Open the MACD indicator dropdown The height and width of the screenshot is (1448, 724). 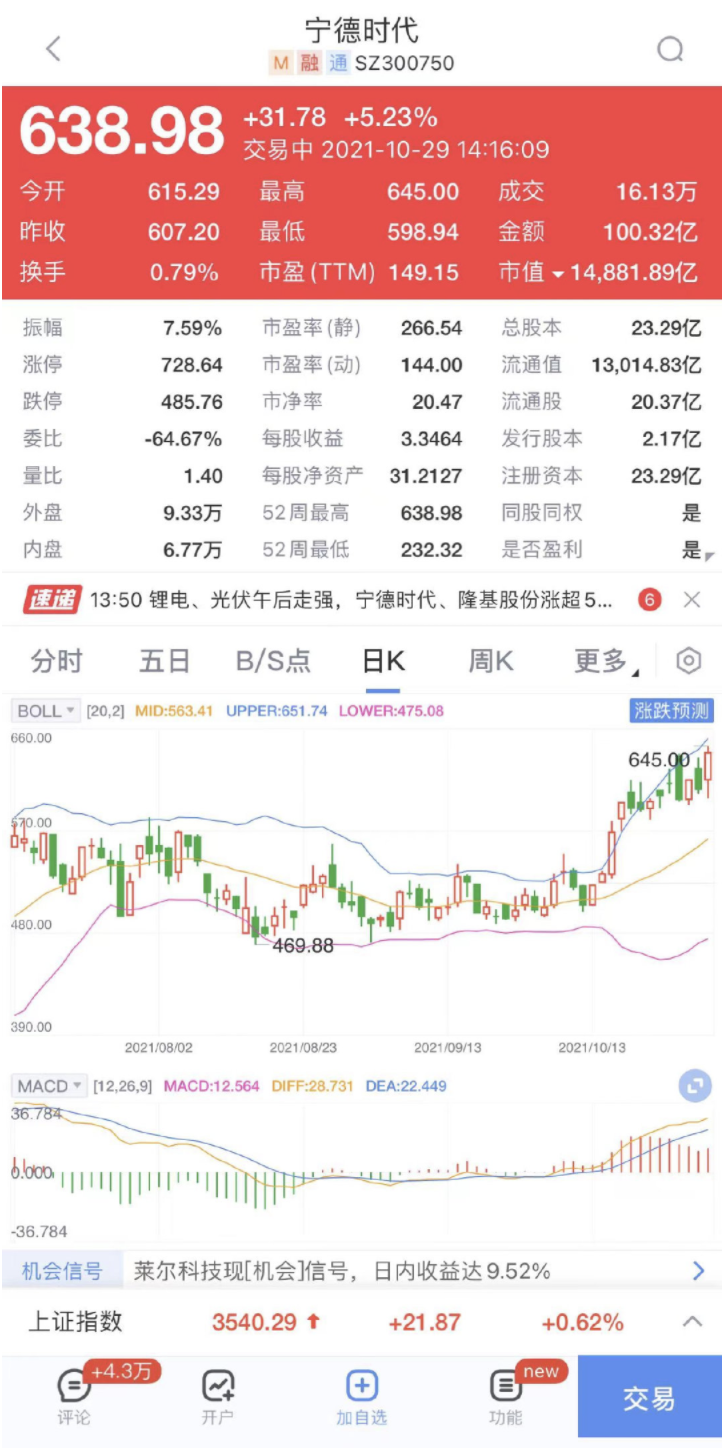[49, 1086]
